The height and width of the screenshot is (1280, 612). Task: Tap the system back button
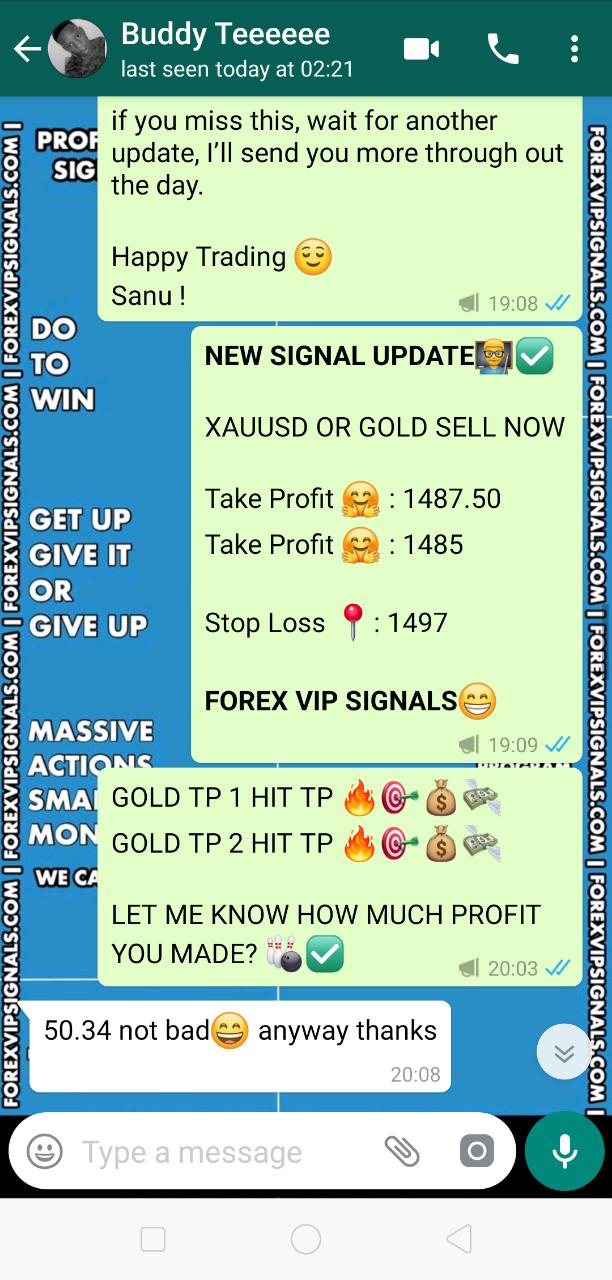(458, 1240)
